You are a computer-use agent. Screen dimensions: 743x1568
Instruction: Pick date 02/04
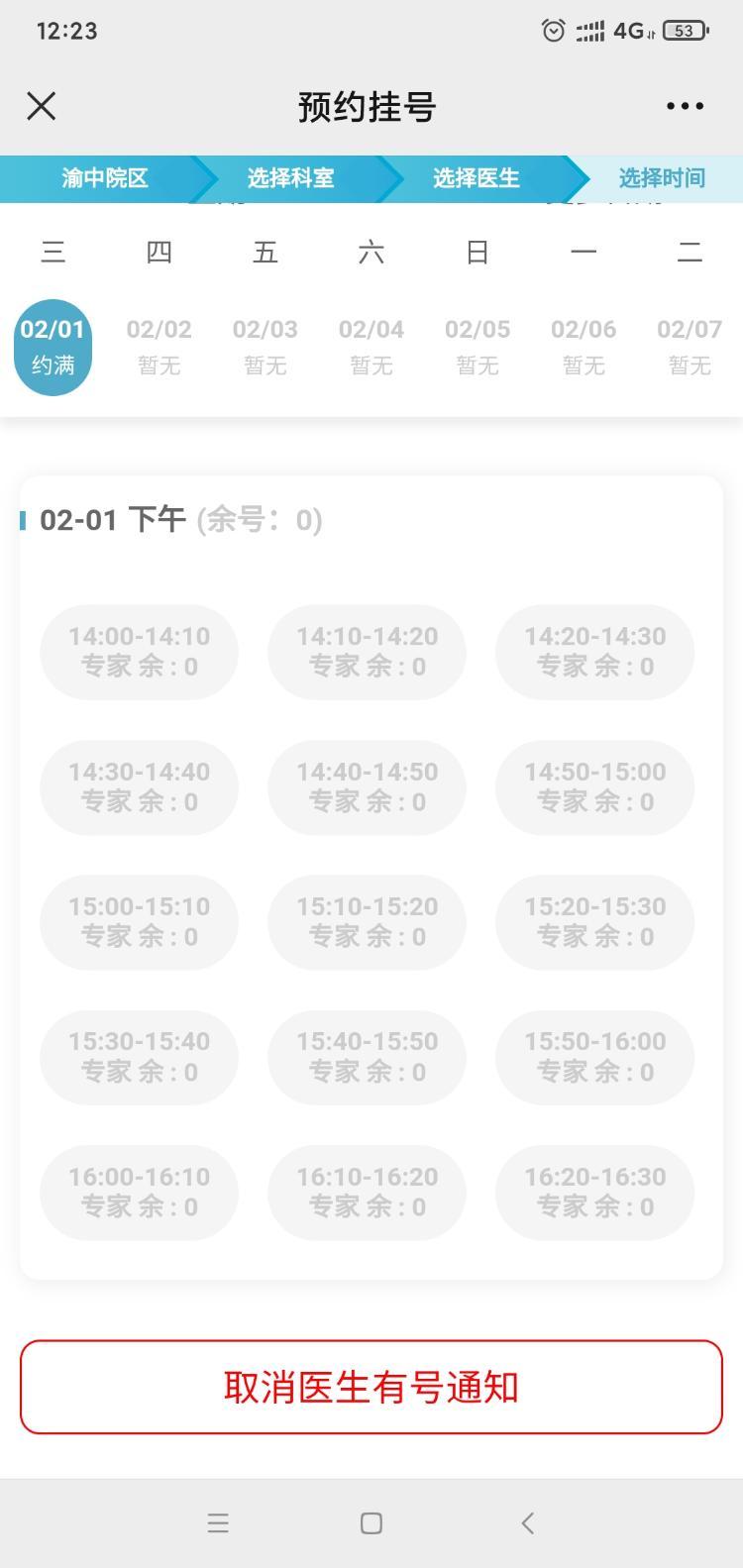coord(371,347)
